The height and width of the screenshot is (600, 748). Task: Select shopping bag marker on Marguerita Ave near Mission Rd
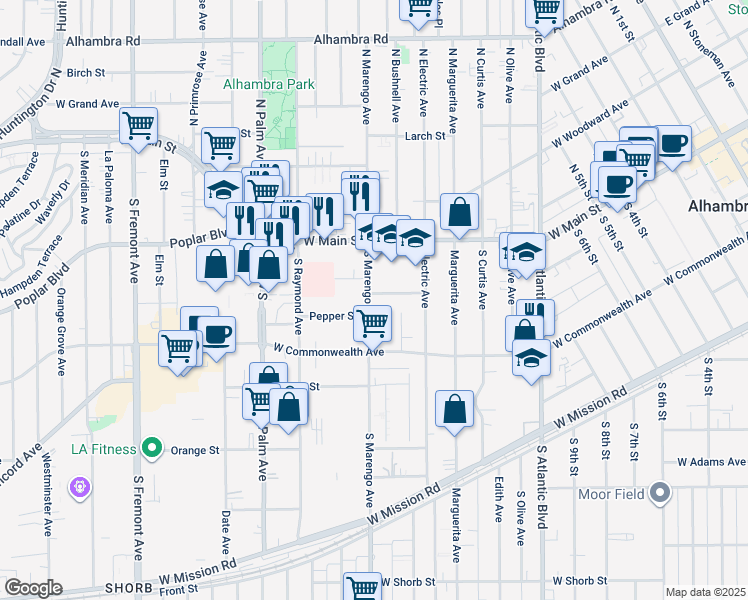(455, 412)
